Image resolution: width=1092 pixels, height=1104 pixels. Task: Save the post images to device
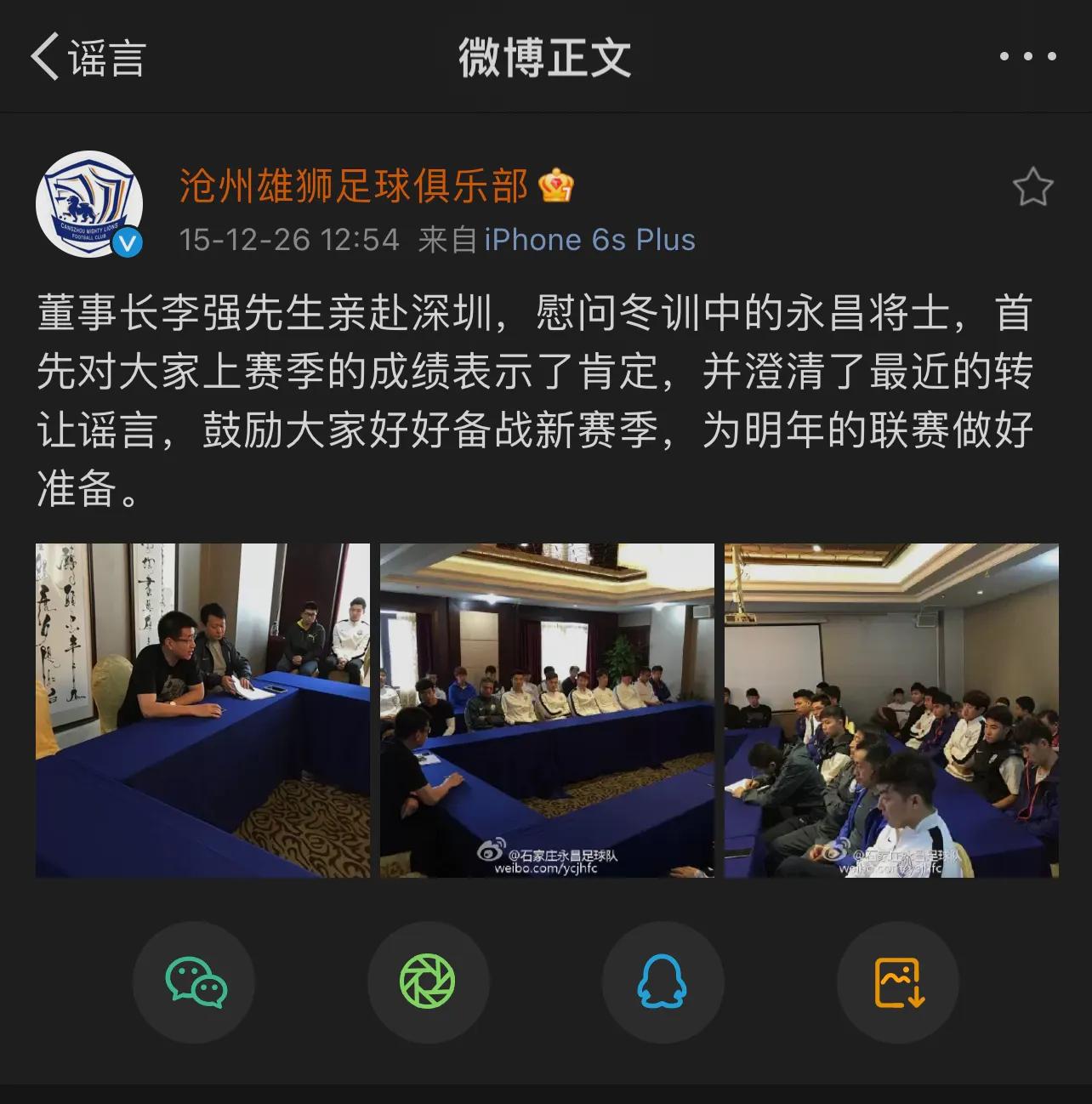click(898, 982)
